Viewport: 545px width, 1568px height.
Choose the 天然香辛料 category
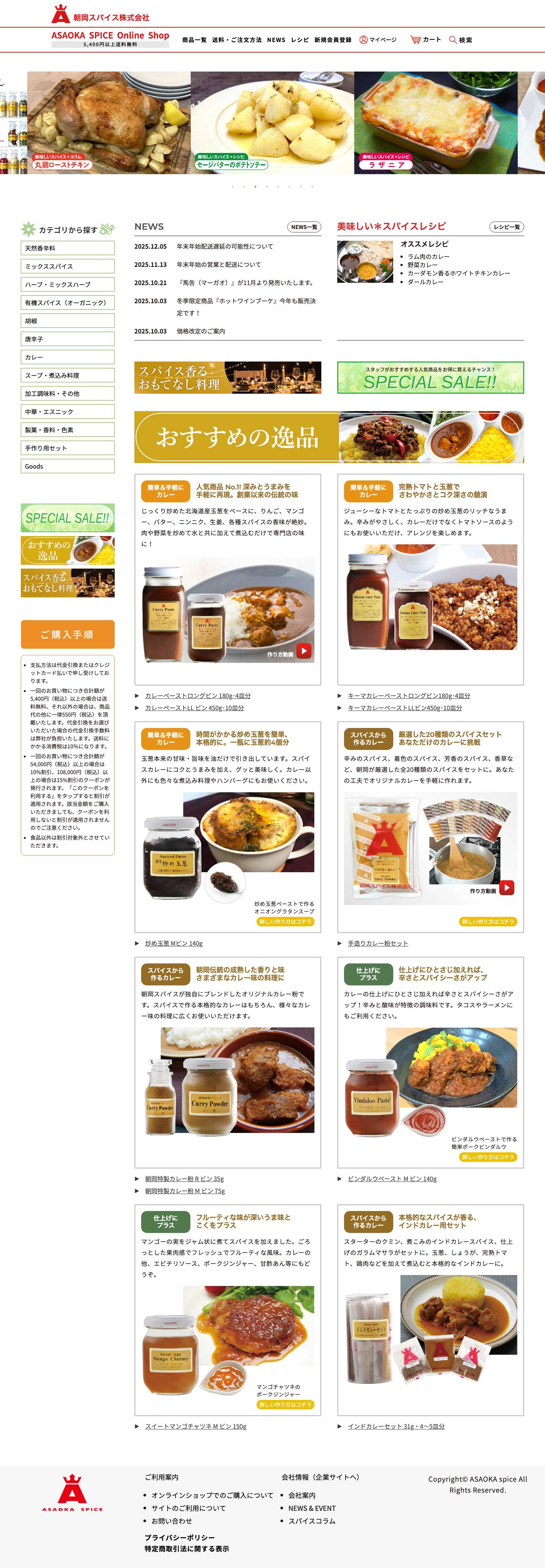tap(67, 248)
